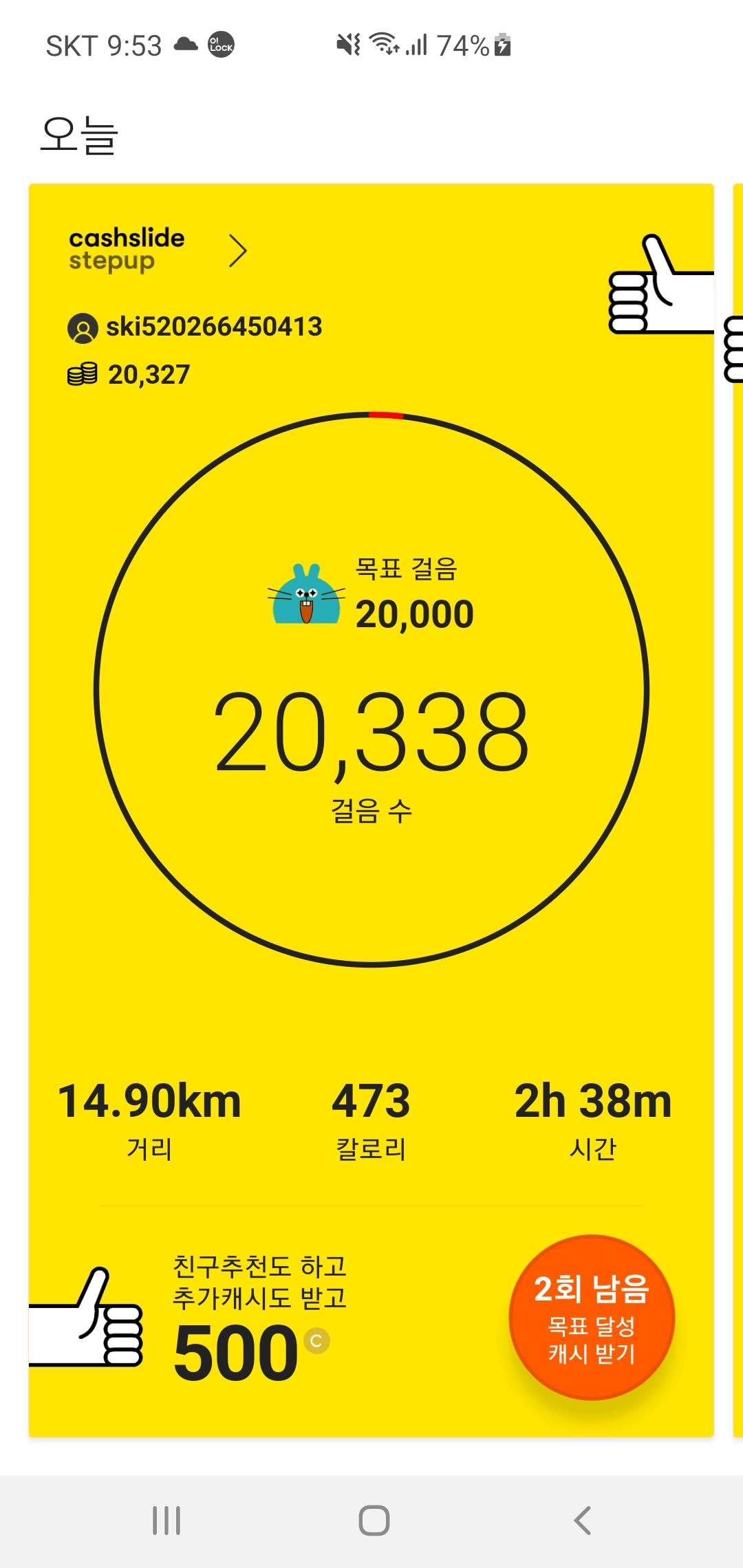Open recent apps from the navigation bar

tap(166, 1520)
